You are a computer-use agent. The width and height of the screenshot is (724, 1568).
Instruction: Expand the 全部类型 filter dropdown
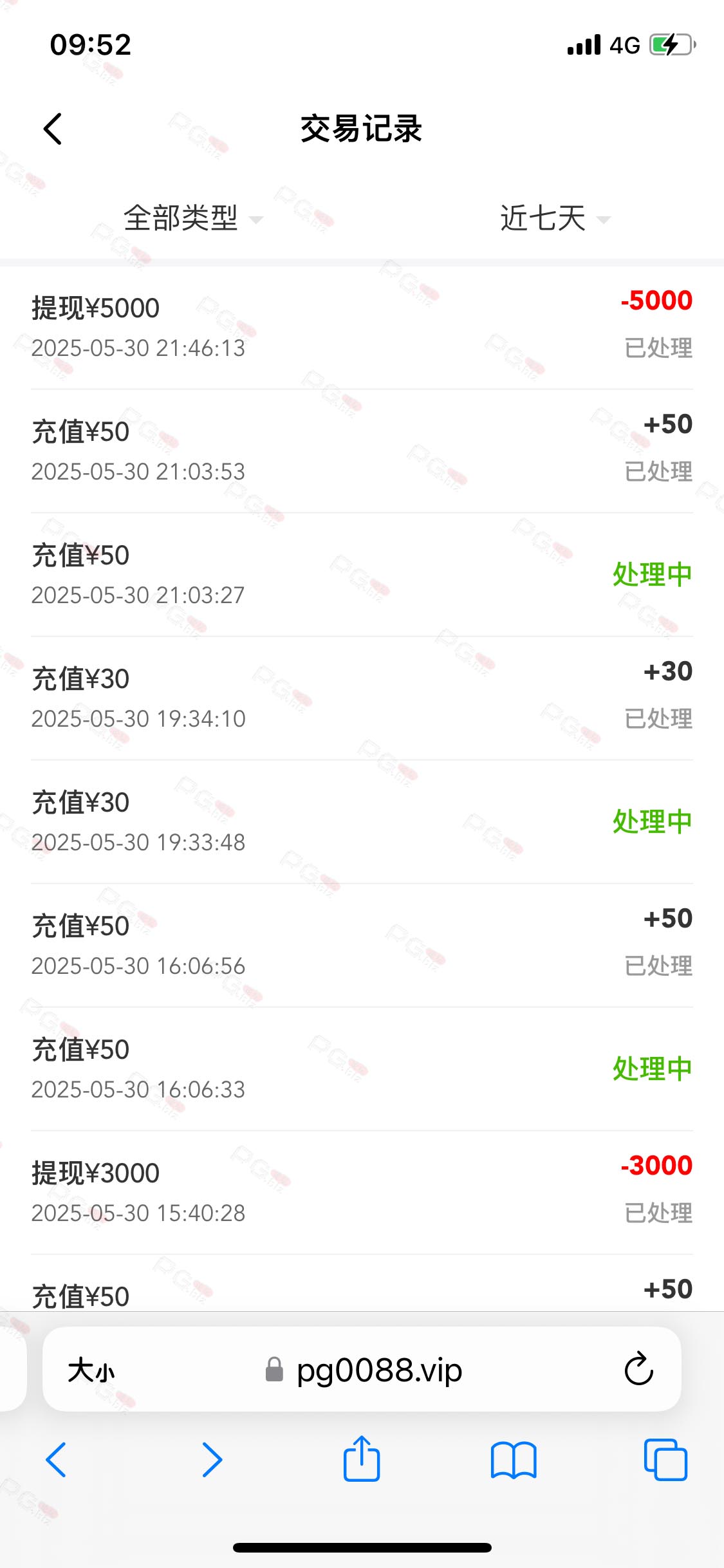pyautogui.click(x=193, y=218)
